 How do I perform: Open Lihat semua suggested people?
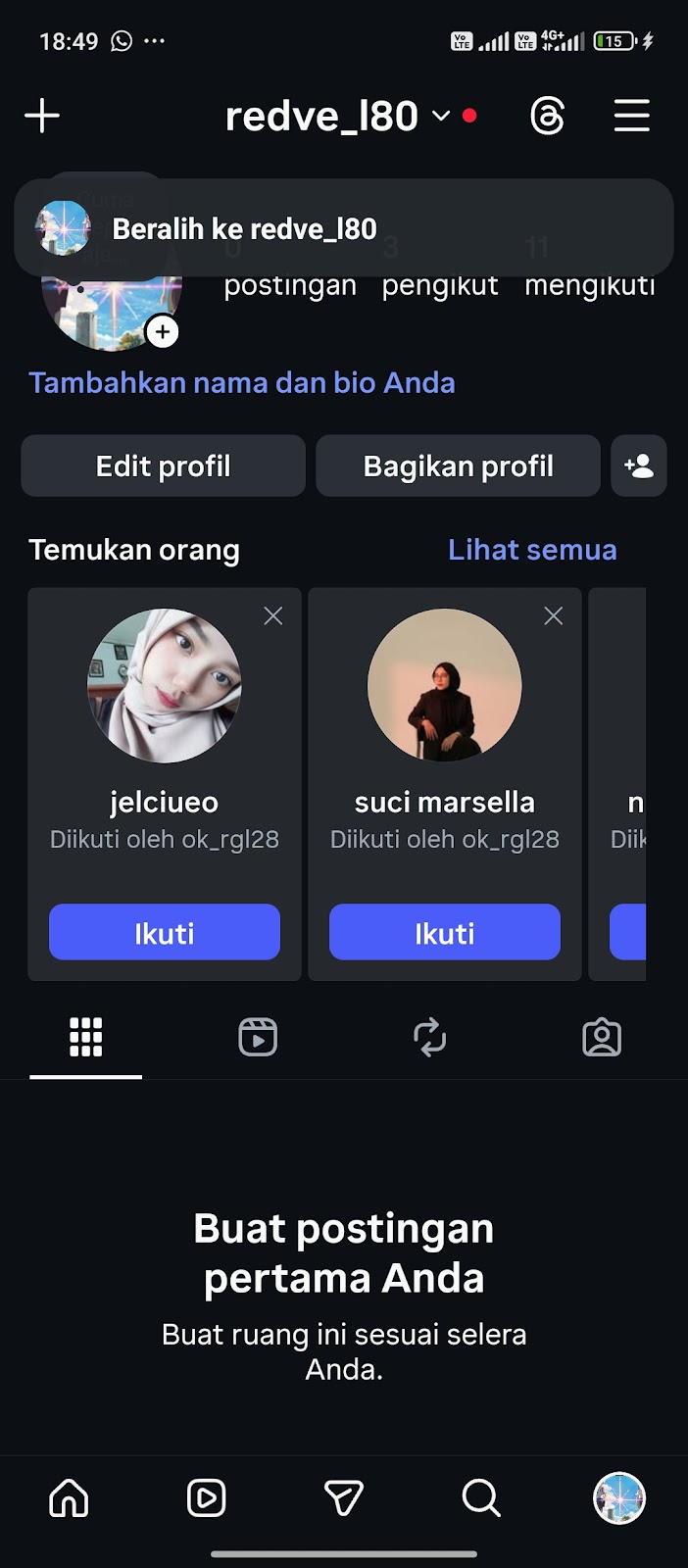pyautogui.click(x=532, y=550)
